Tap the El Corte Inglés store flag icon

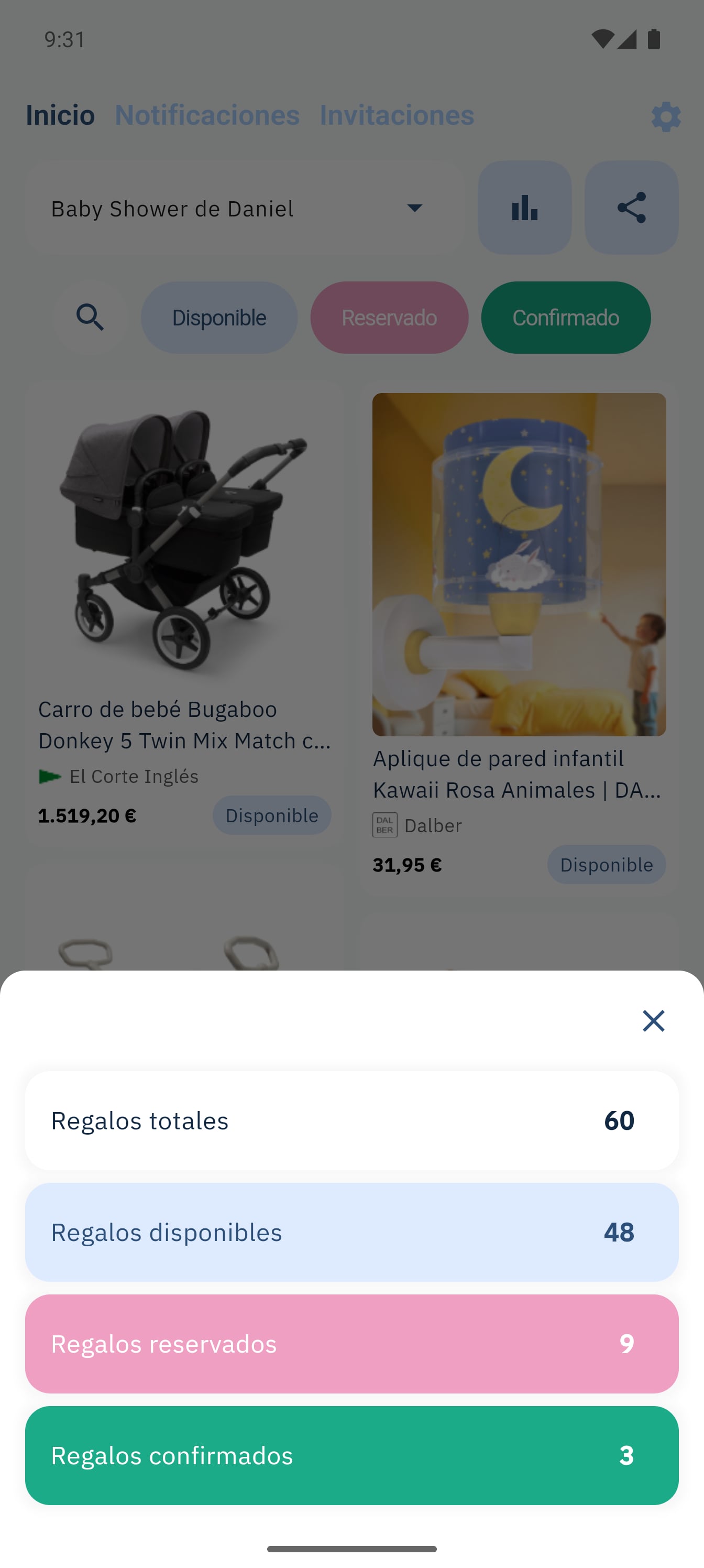click(x=49, y=776)
